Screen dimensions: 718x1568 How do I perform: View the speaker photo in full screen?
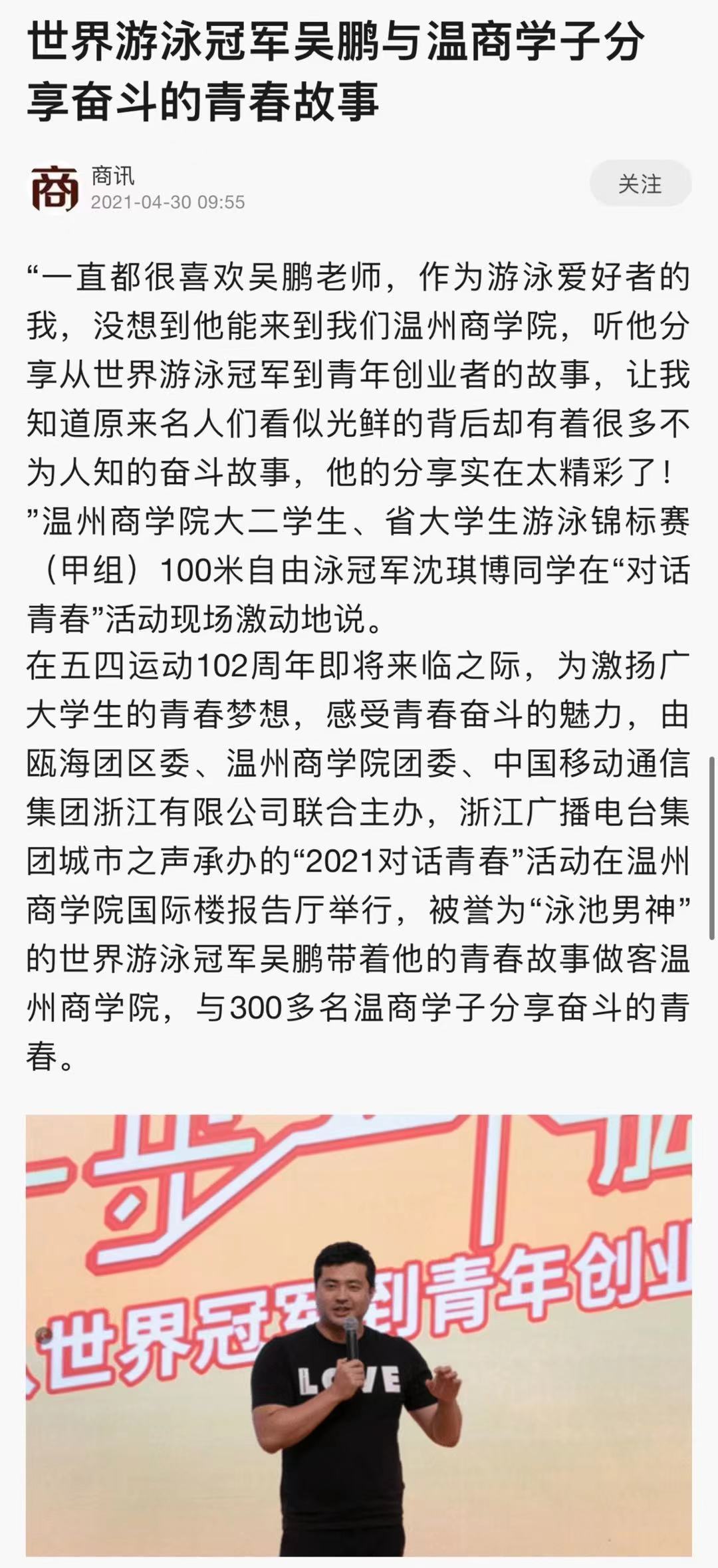359,1335
